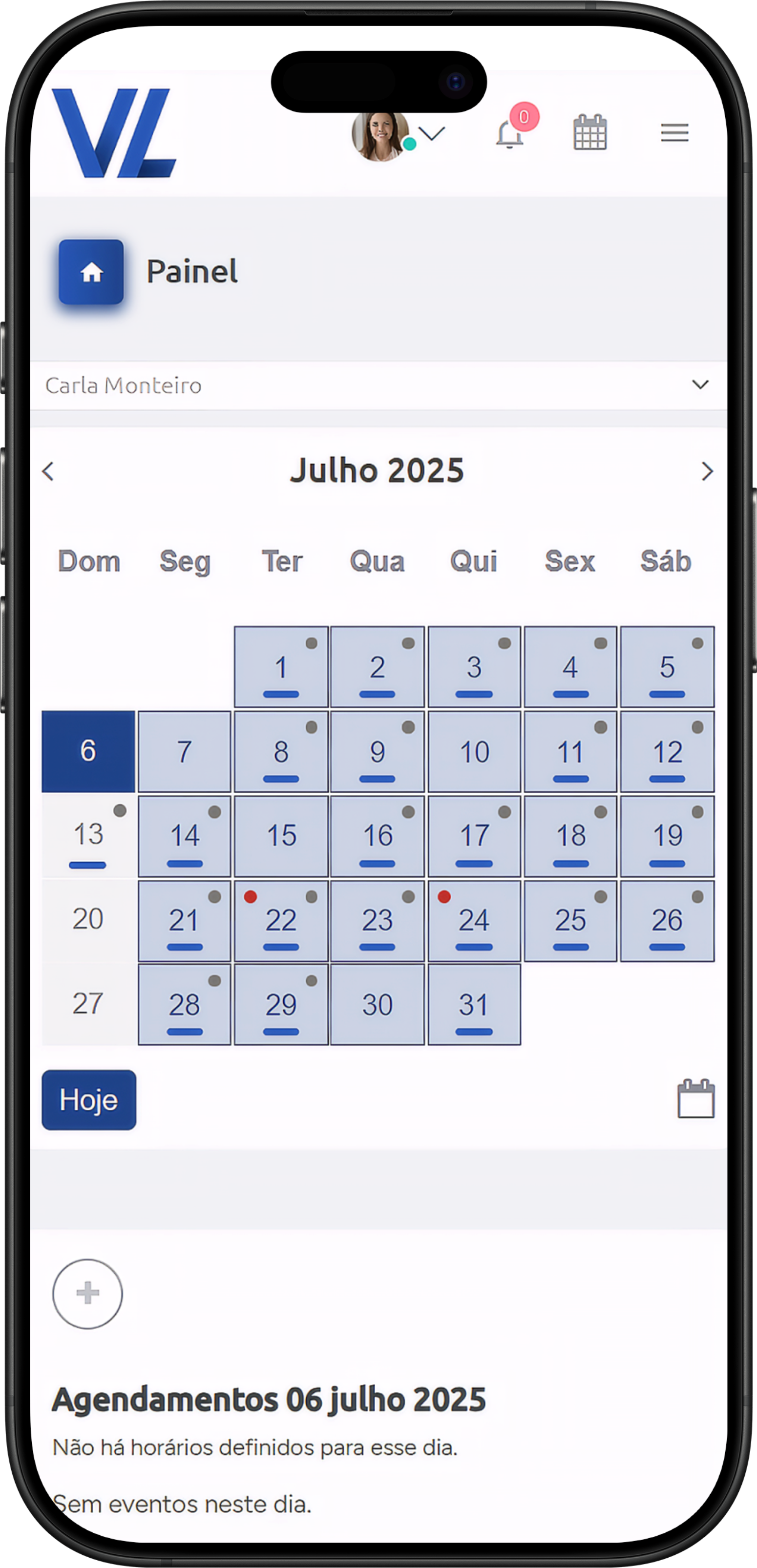Tap the Painel home button
This screenshot has width=757, height=1568.
[x=91, y=272]
